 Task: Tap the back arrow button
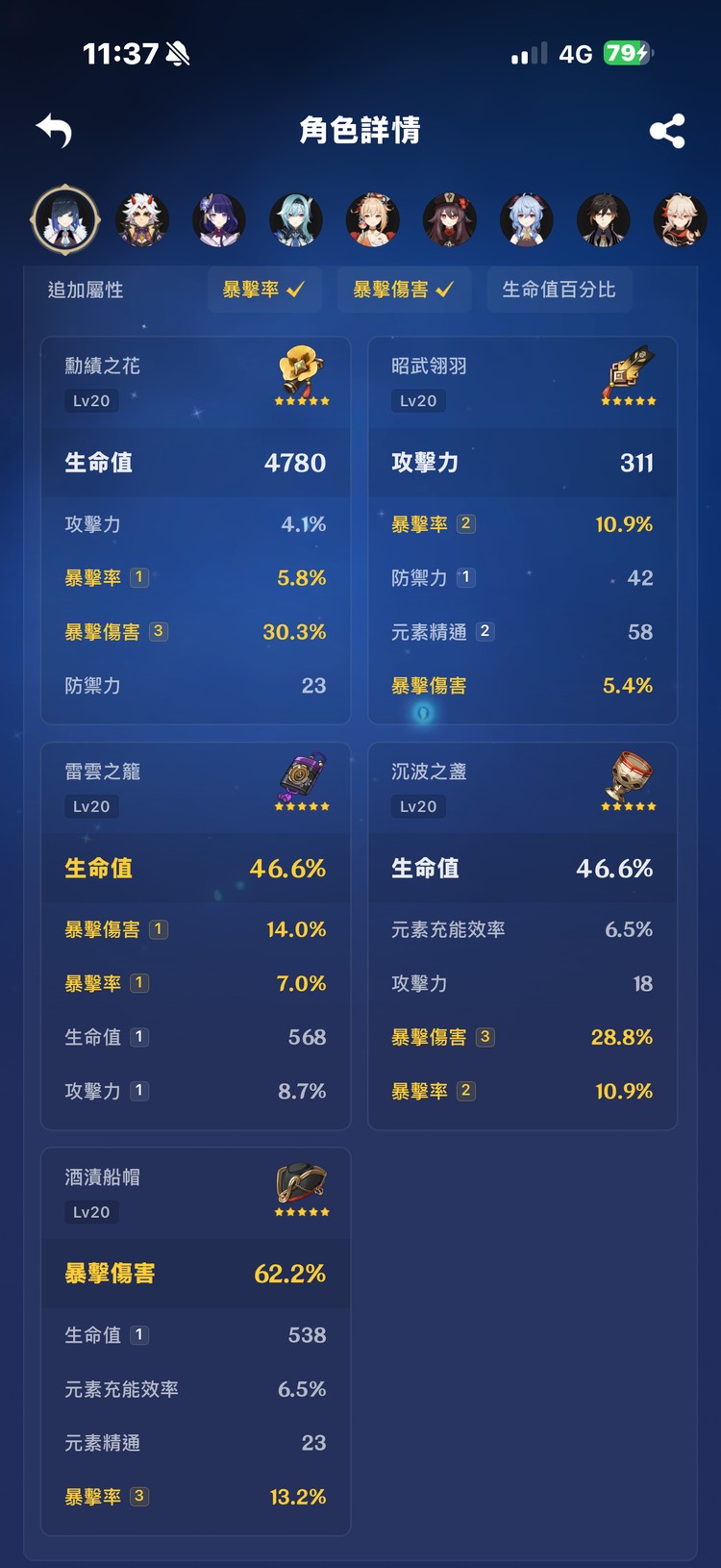(53, 128)
